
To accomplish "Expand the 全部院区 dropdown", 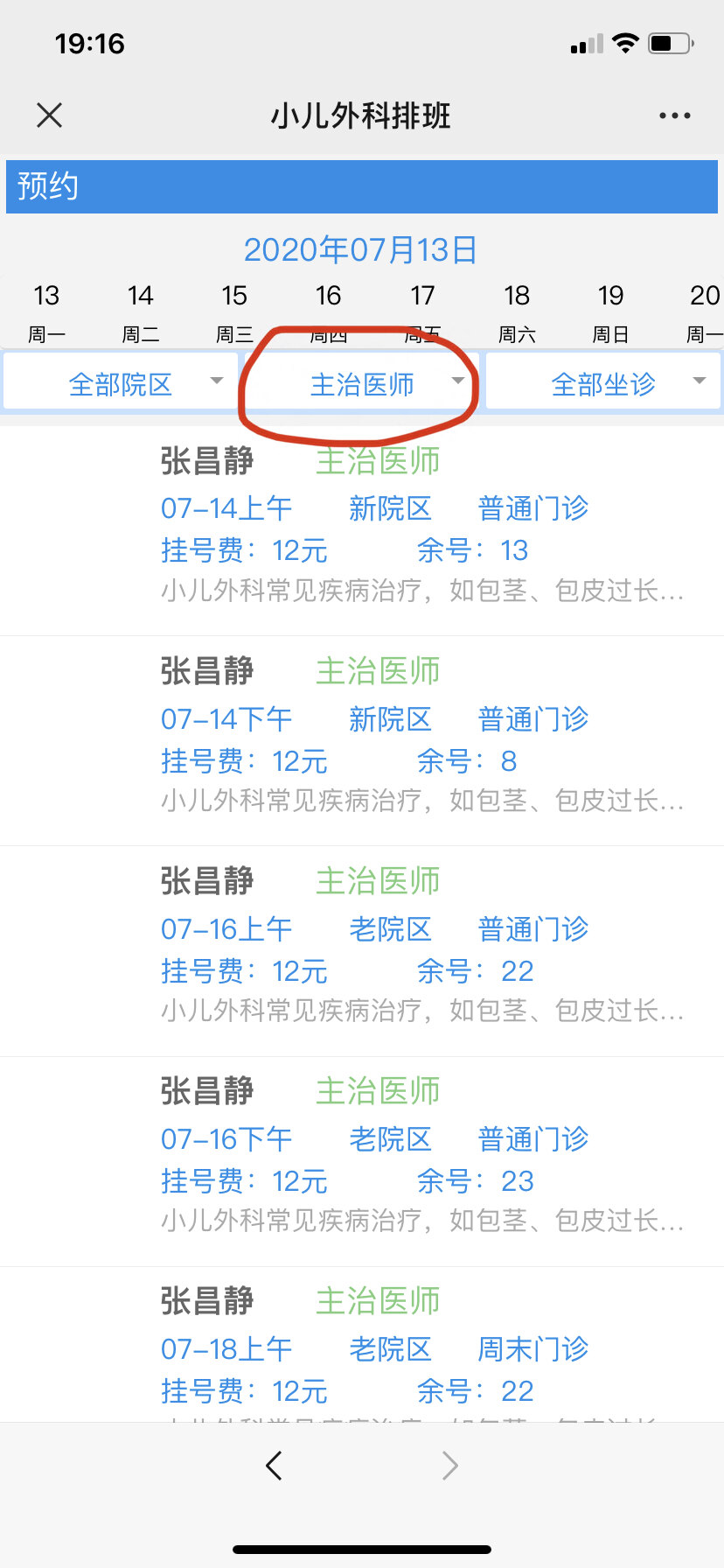I will (x=121, y=383).
